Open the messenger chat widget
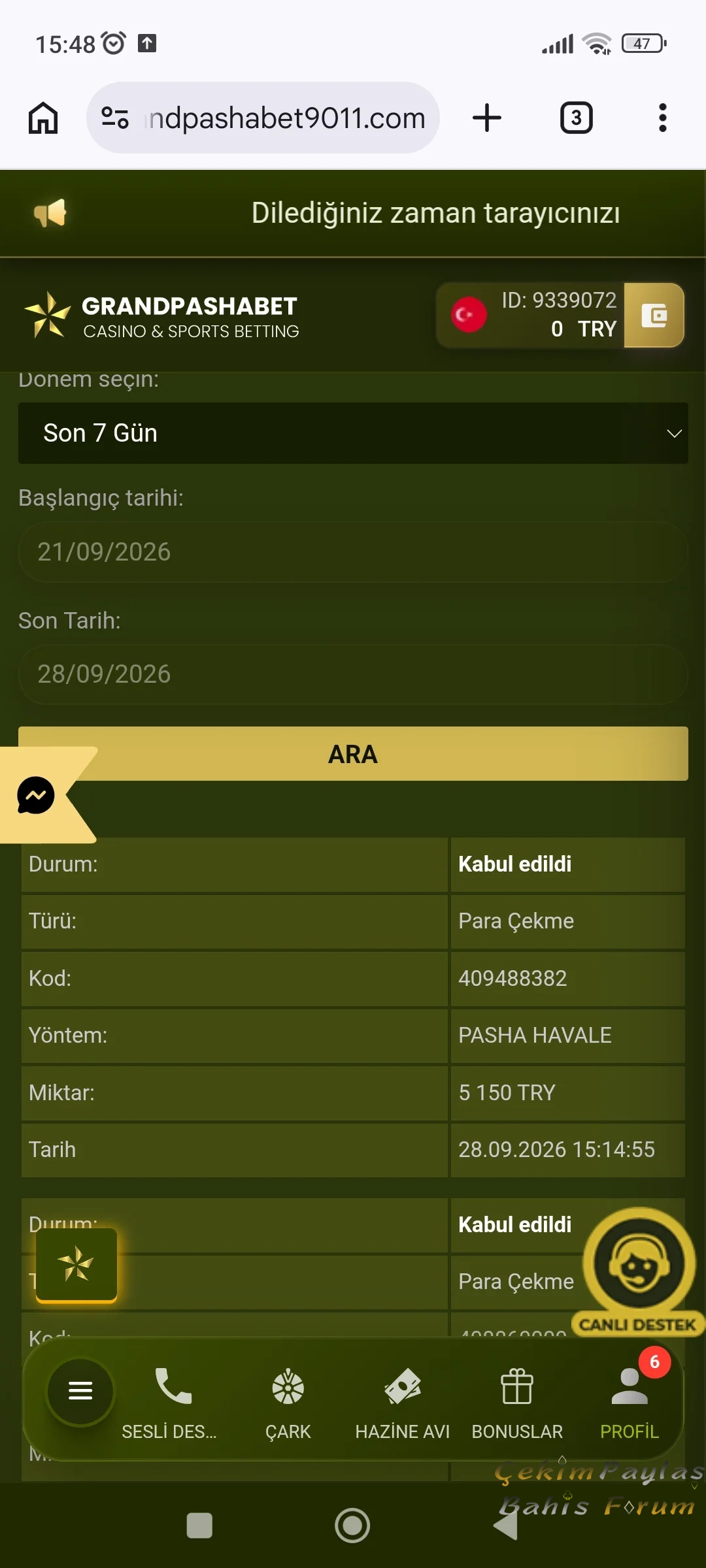 [36, 795]
